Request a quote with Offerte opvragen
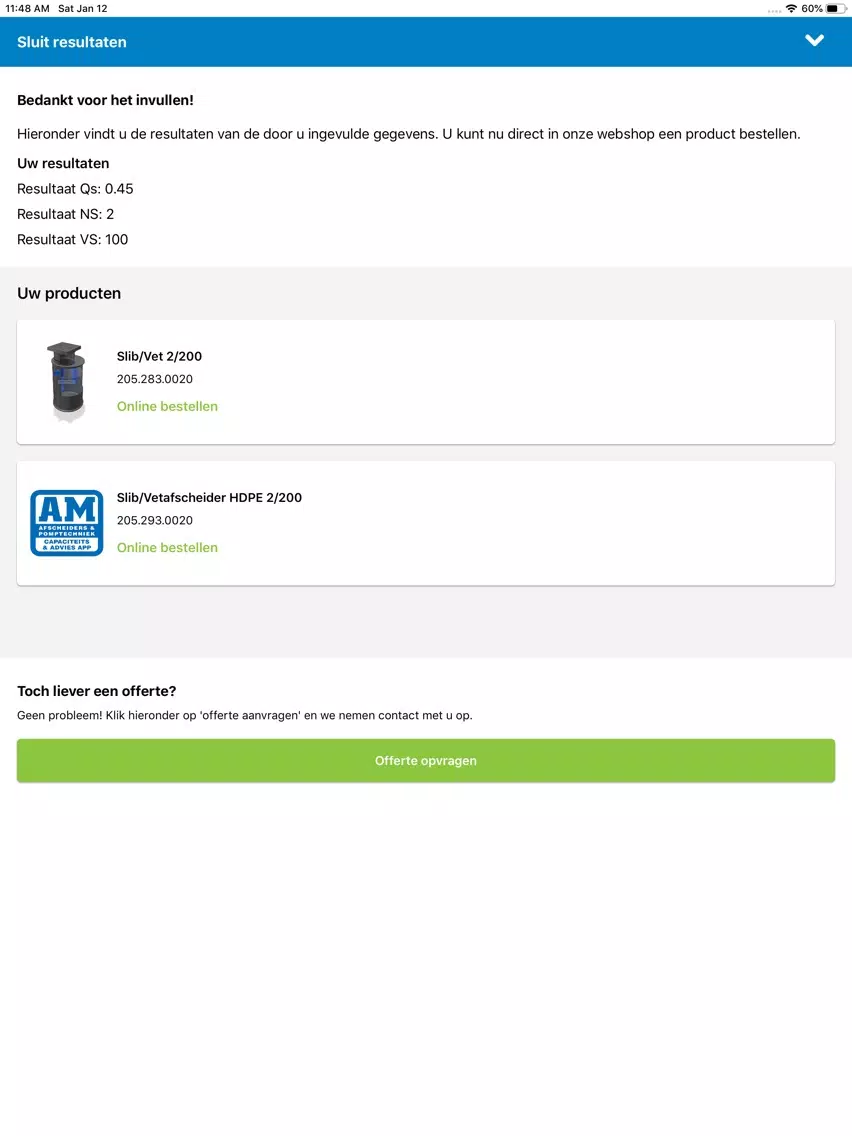852x1136 pixels. coord(426,761)
